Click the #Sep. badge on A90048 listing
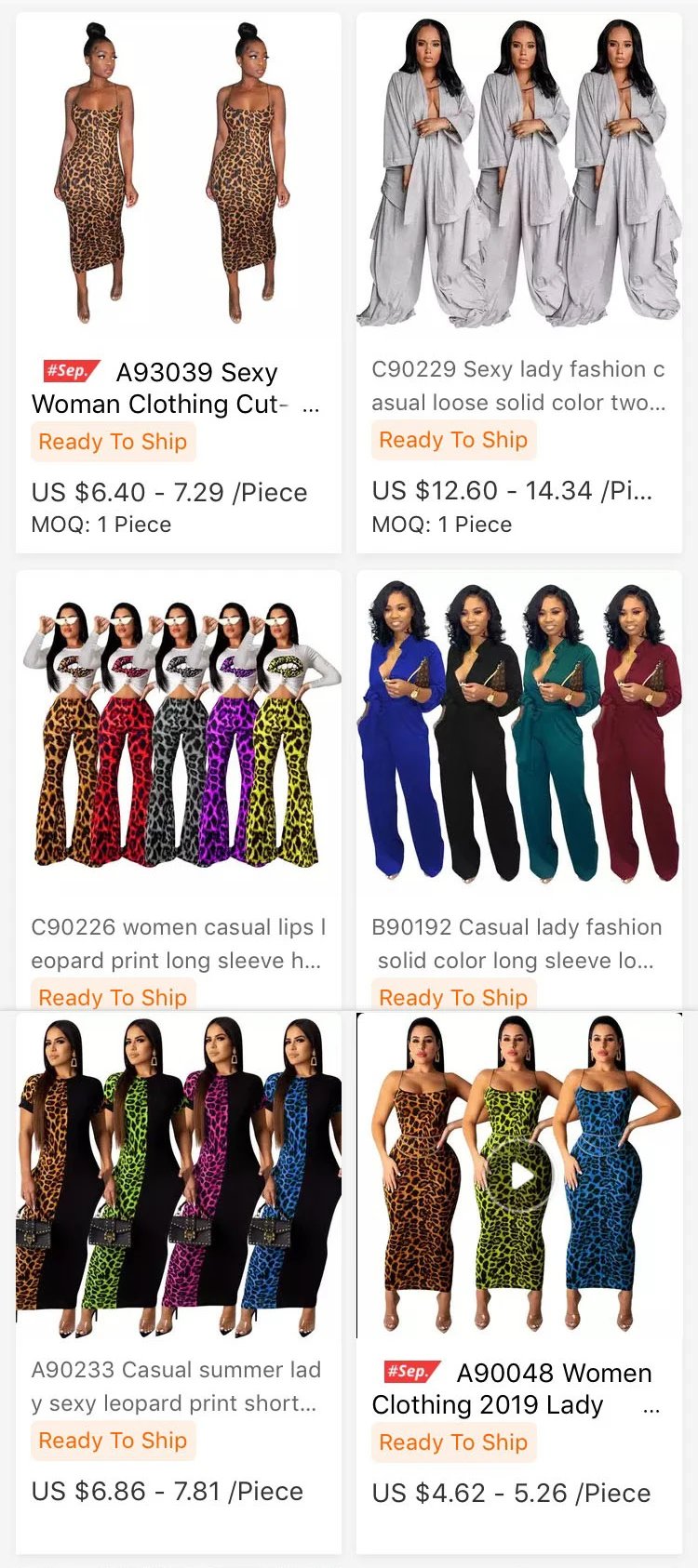698x1568 pixels. tap(409, 1372)
